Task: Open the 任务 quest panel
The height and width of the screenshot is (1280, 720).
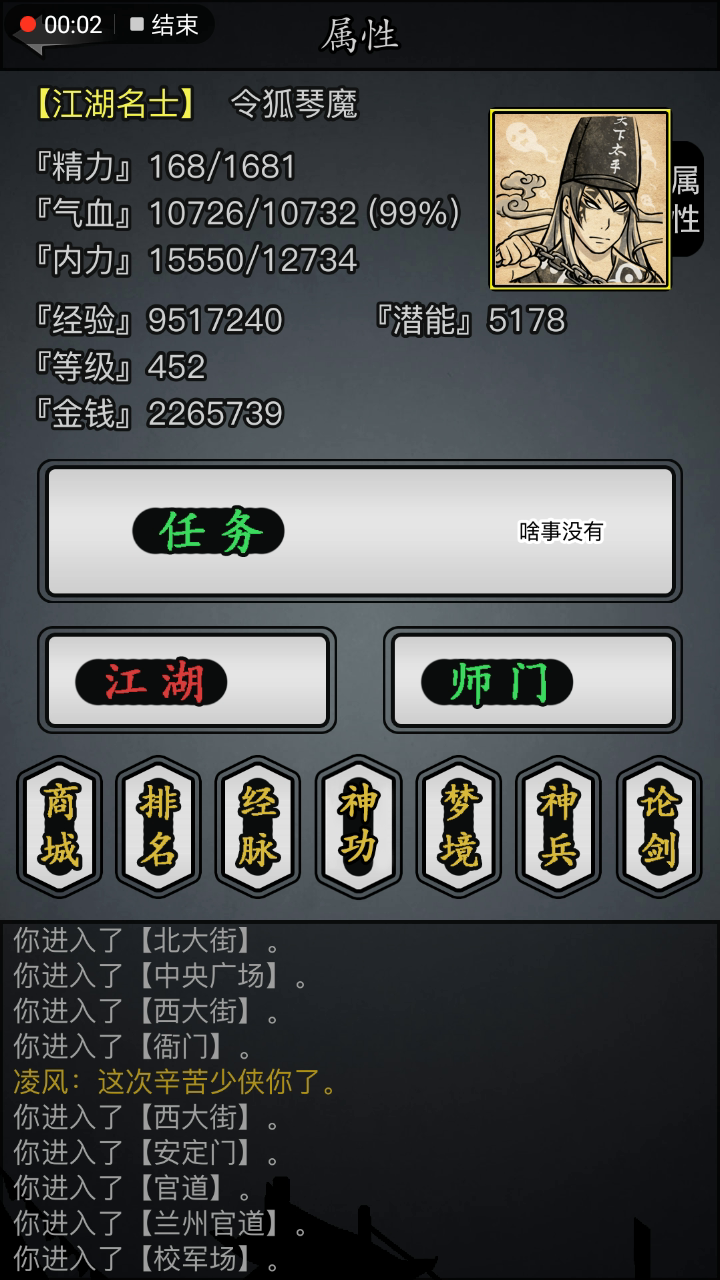Action: [x=359, y=531]
